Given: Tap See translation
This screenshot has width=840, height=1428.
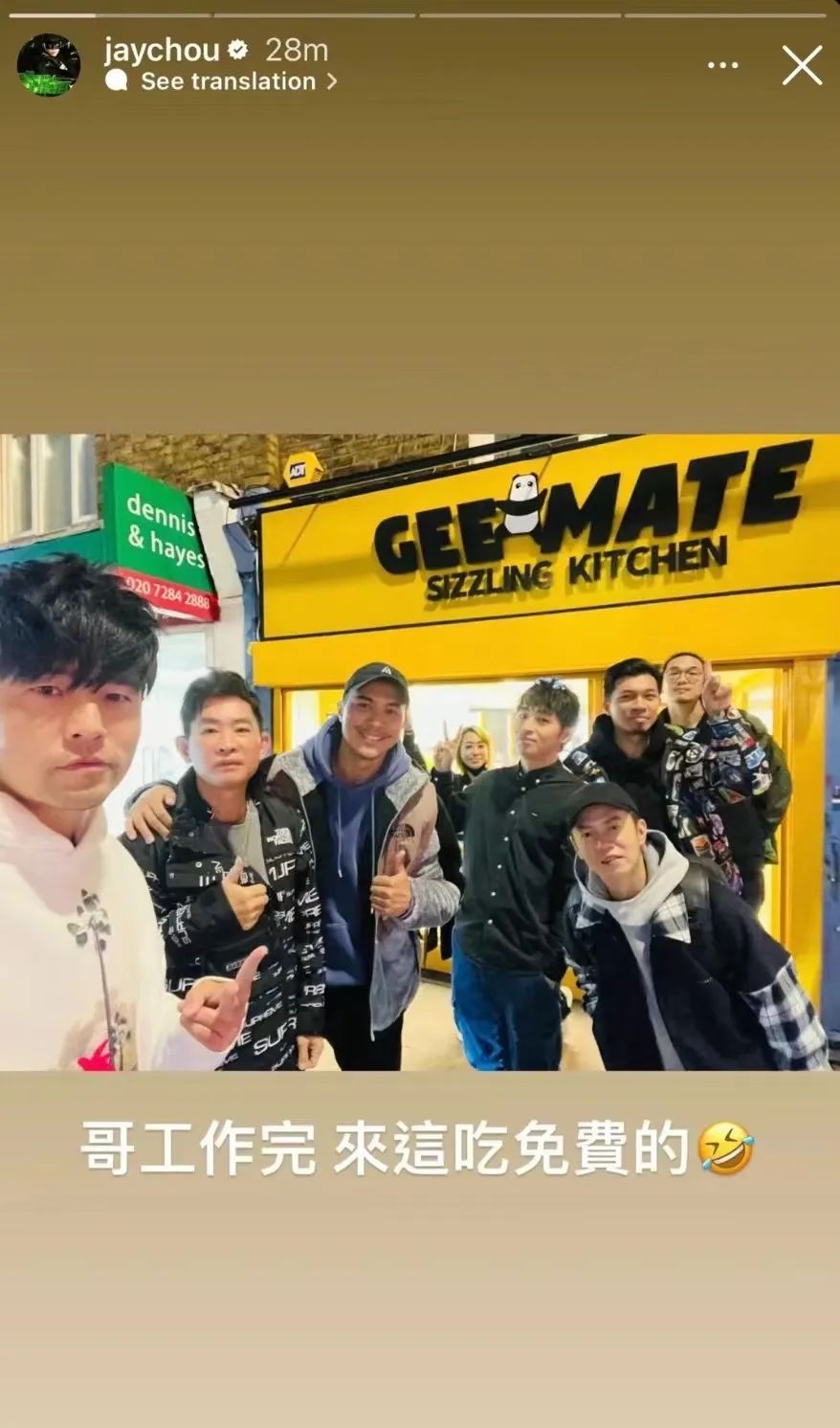Looking at the screenshot, I should (x=228, y=81).
